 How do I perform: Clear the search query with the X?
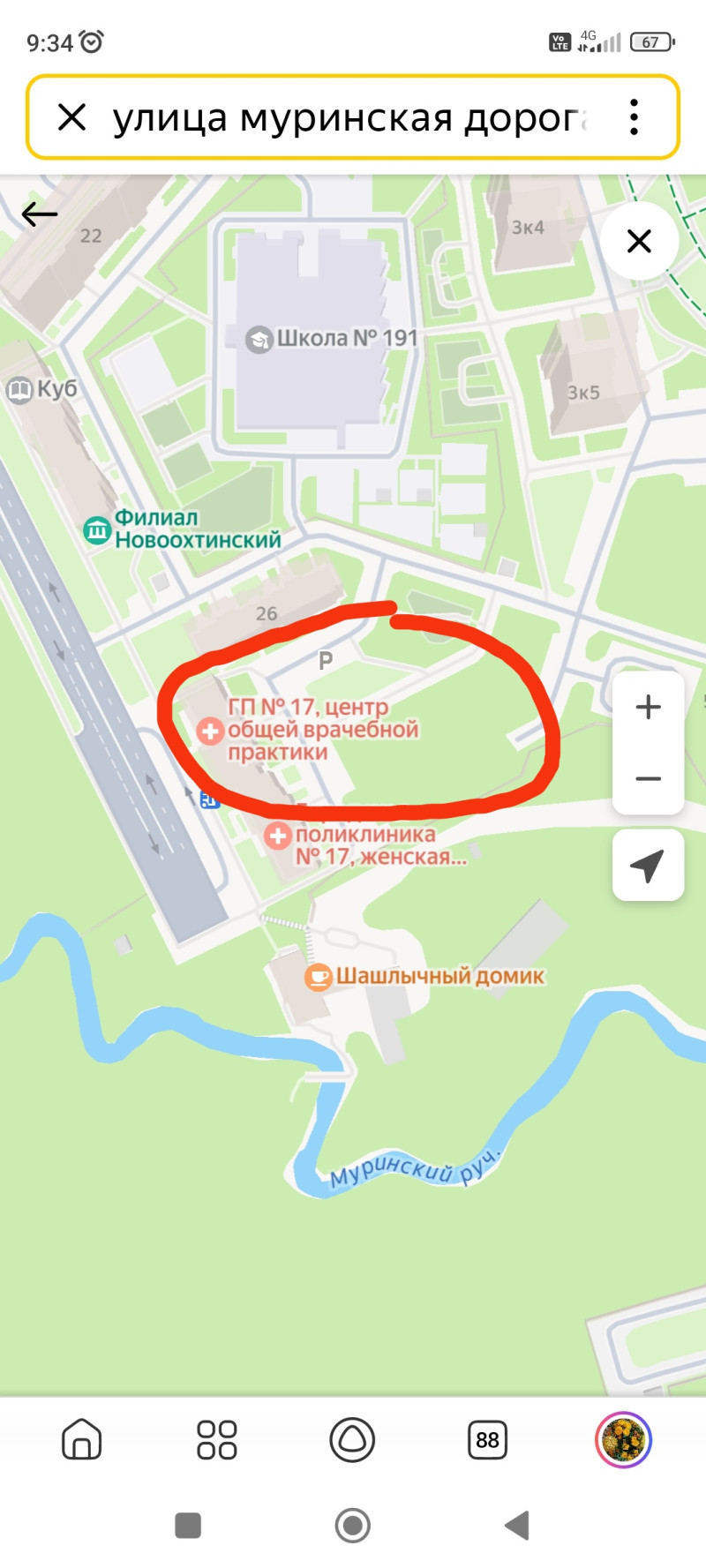click(71, 117)
